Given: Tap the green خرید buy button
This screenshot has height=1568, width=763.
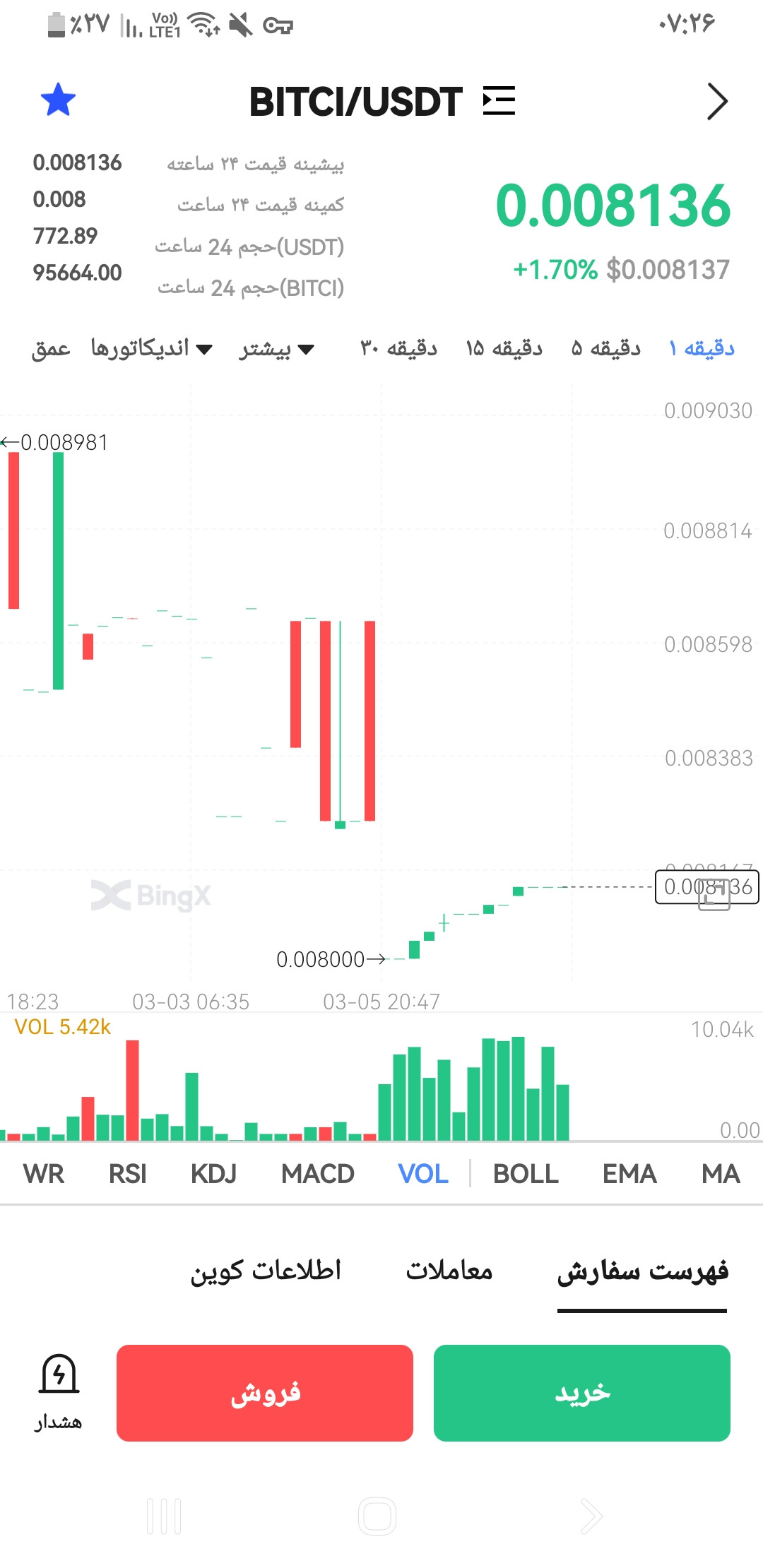Looking at the screenshot, I should 582,1393.
